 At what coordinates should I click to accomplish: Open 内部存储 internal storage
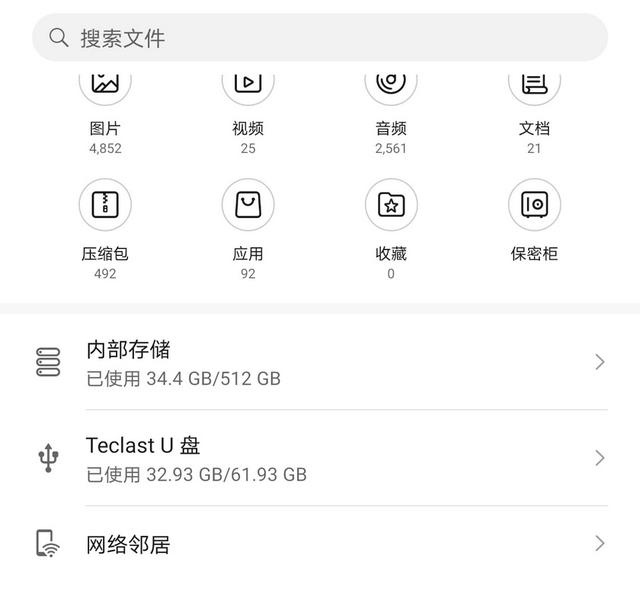[x=320, y=362]
